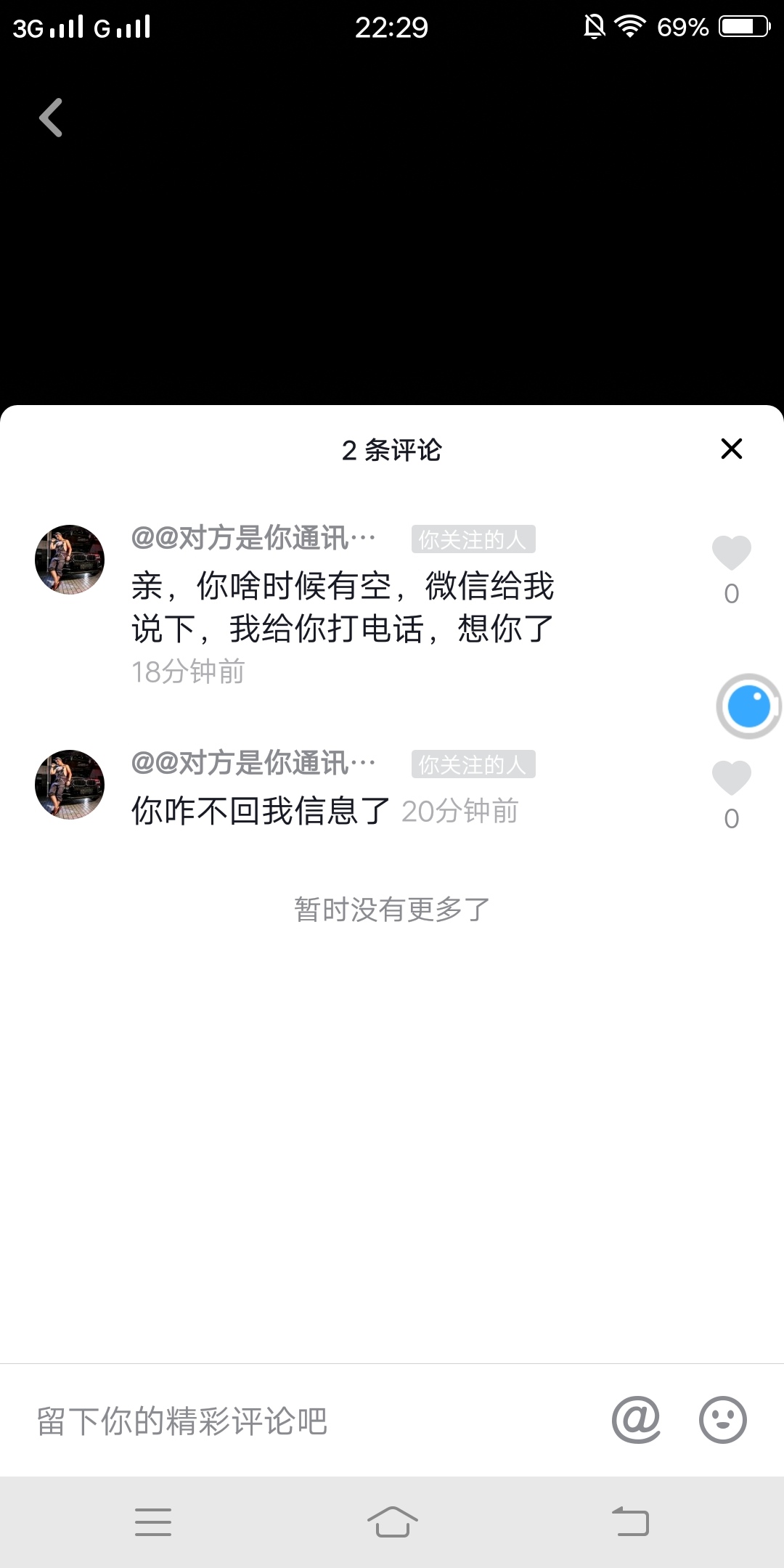The width and height of the screenshot is (784, 1568).
Task: Go back using the top-left arrow
Action: click(x=51, y=118)
